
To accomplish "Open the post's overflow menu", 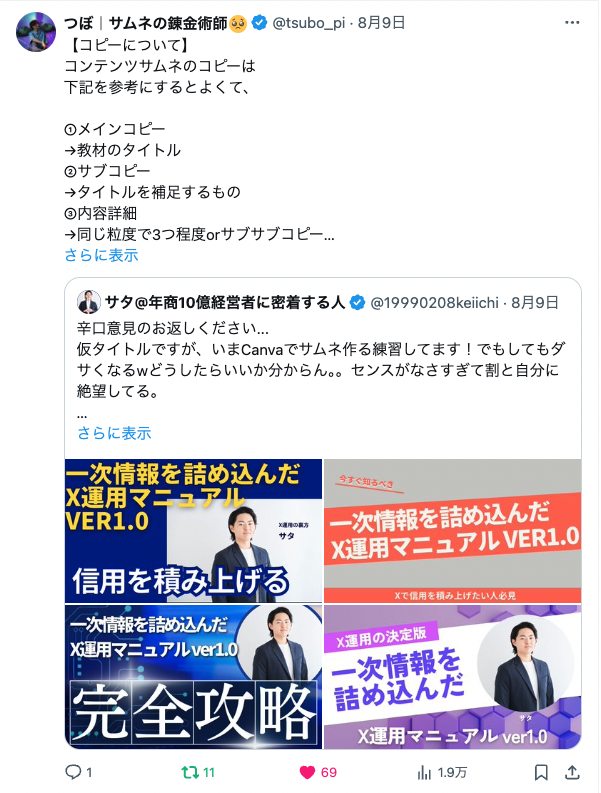I will click(x=569, y=21).
